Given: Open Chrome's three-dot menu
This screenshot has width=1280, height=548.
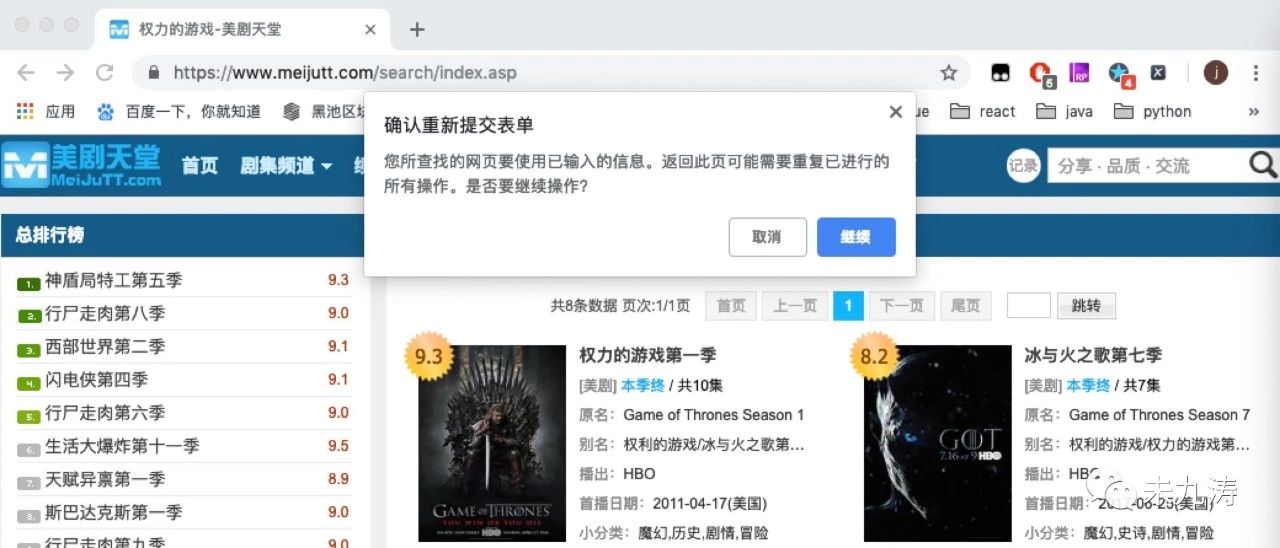Looking at the screenshot, I should point(1255,73).
